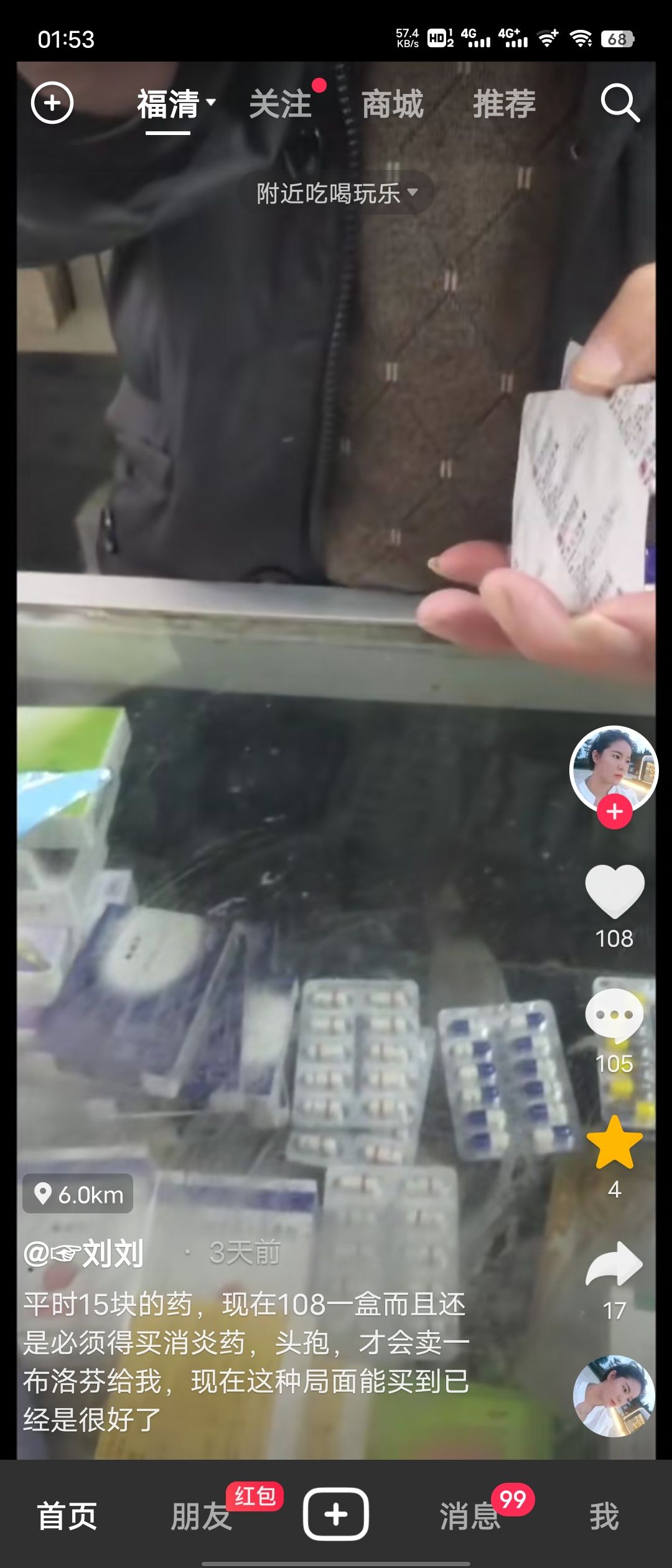Screen dimensions: 672x1568
Task: Open the search magnifier
Action: (620, 103)
